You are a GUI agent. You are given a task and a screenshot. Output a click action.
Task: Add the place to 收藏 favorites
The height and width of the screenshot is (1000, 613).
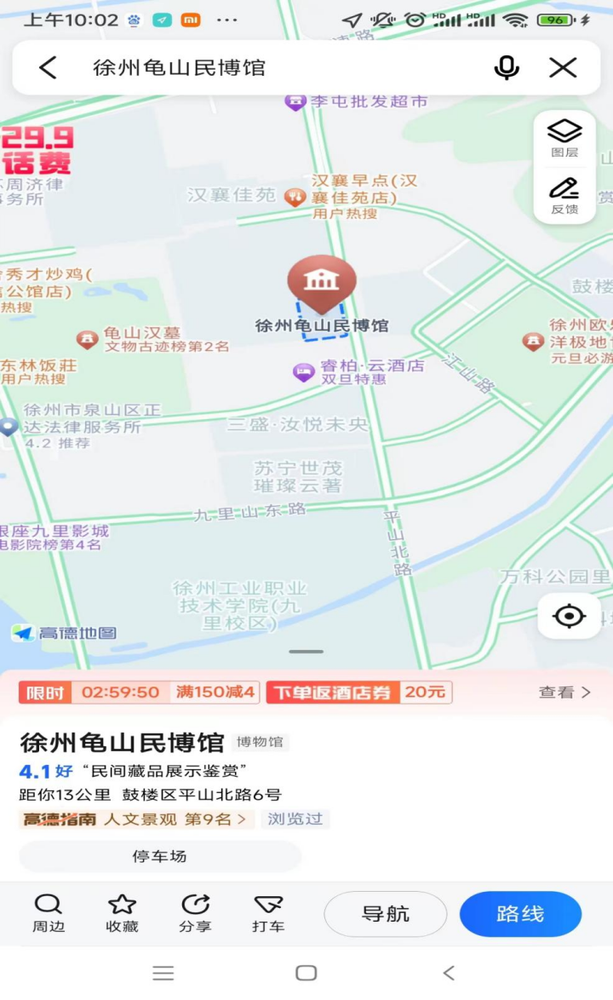tap(122, 913)
